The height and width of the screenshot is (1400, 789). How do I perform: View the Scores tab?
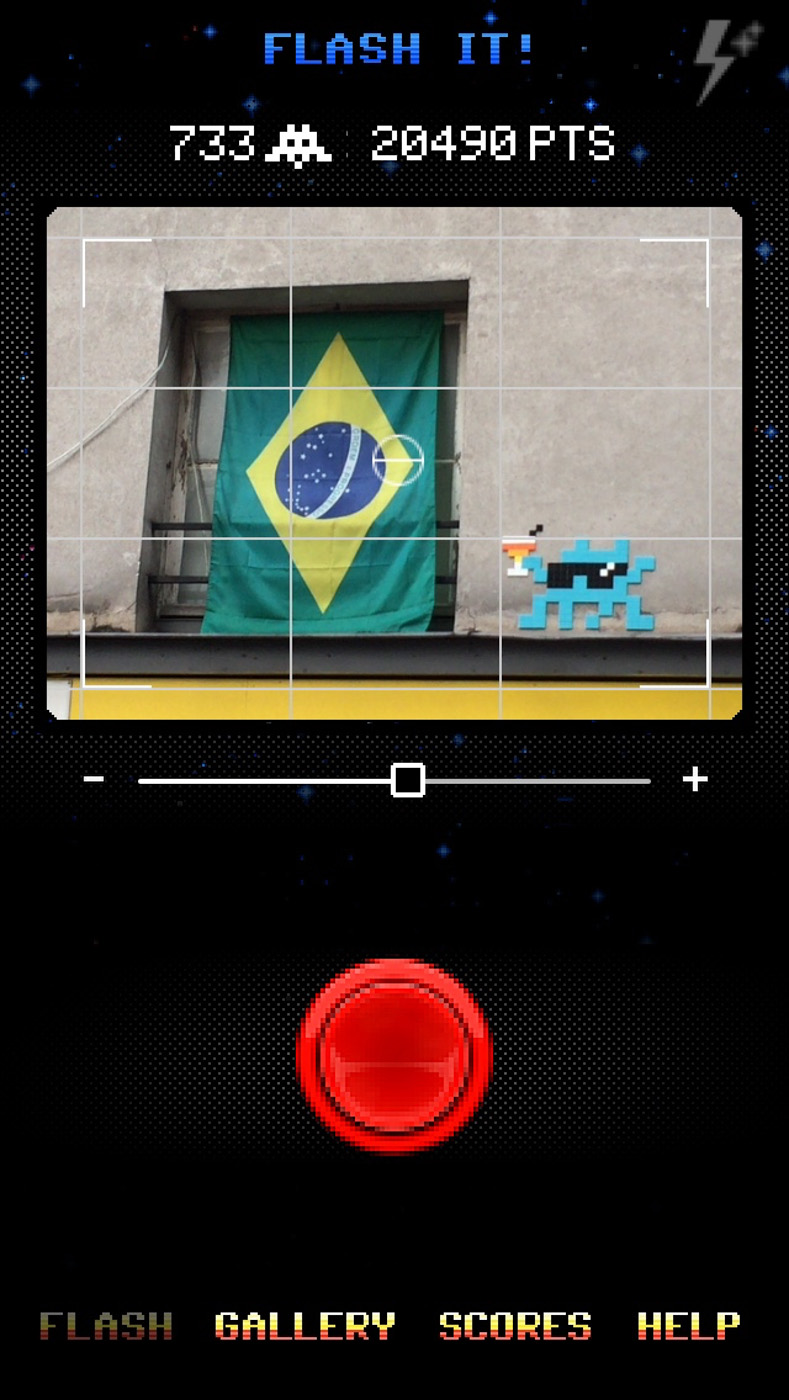pyautogui.click(x=515, y=1326)
